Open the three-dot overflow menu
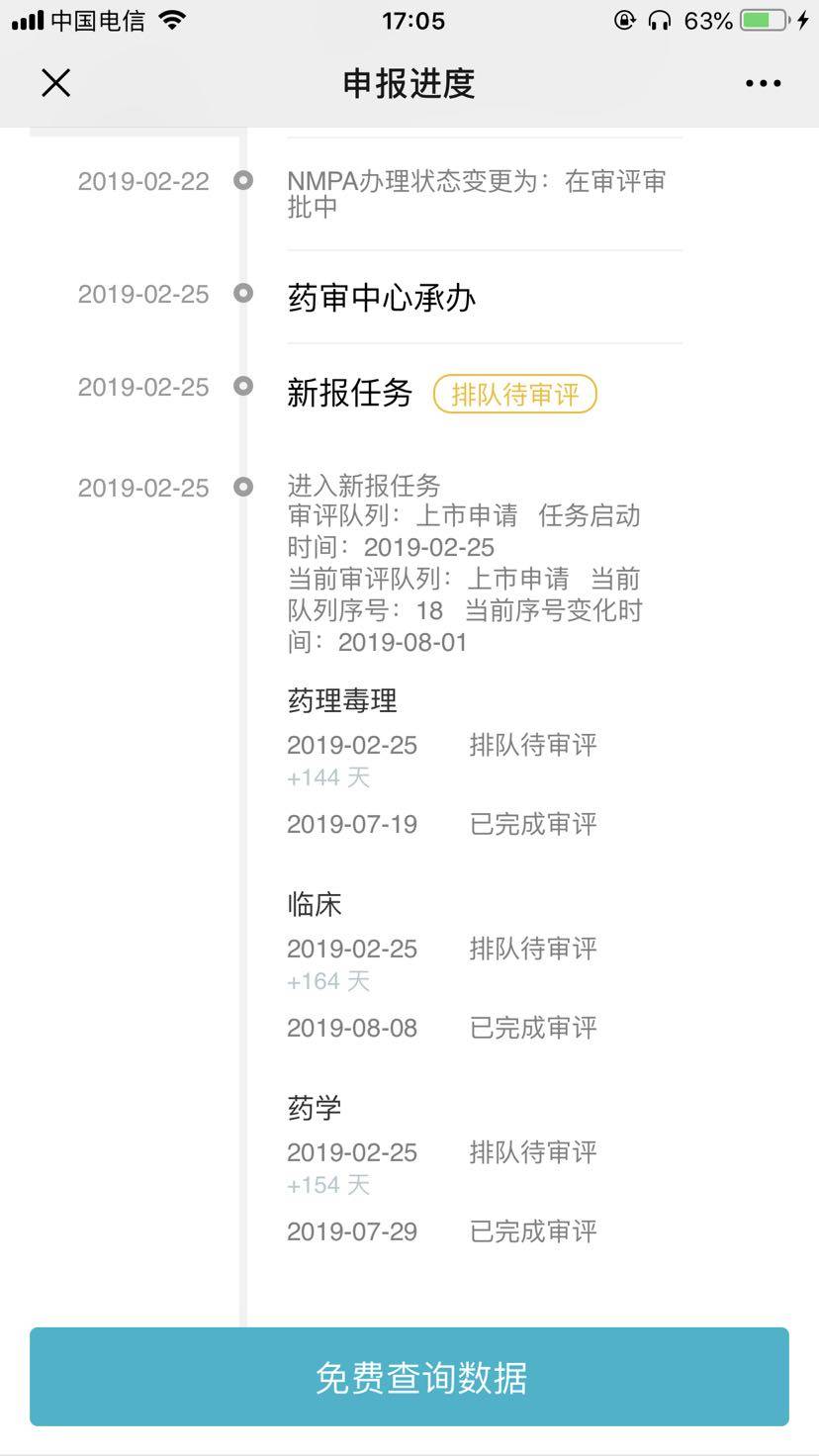Screen dimensions: 819x1456 763,84
